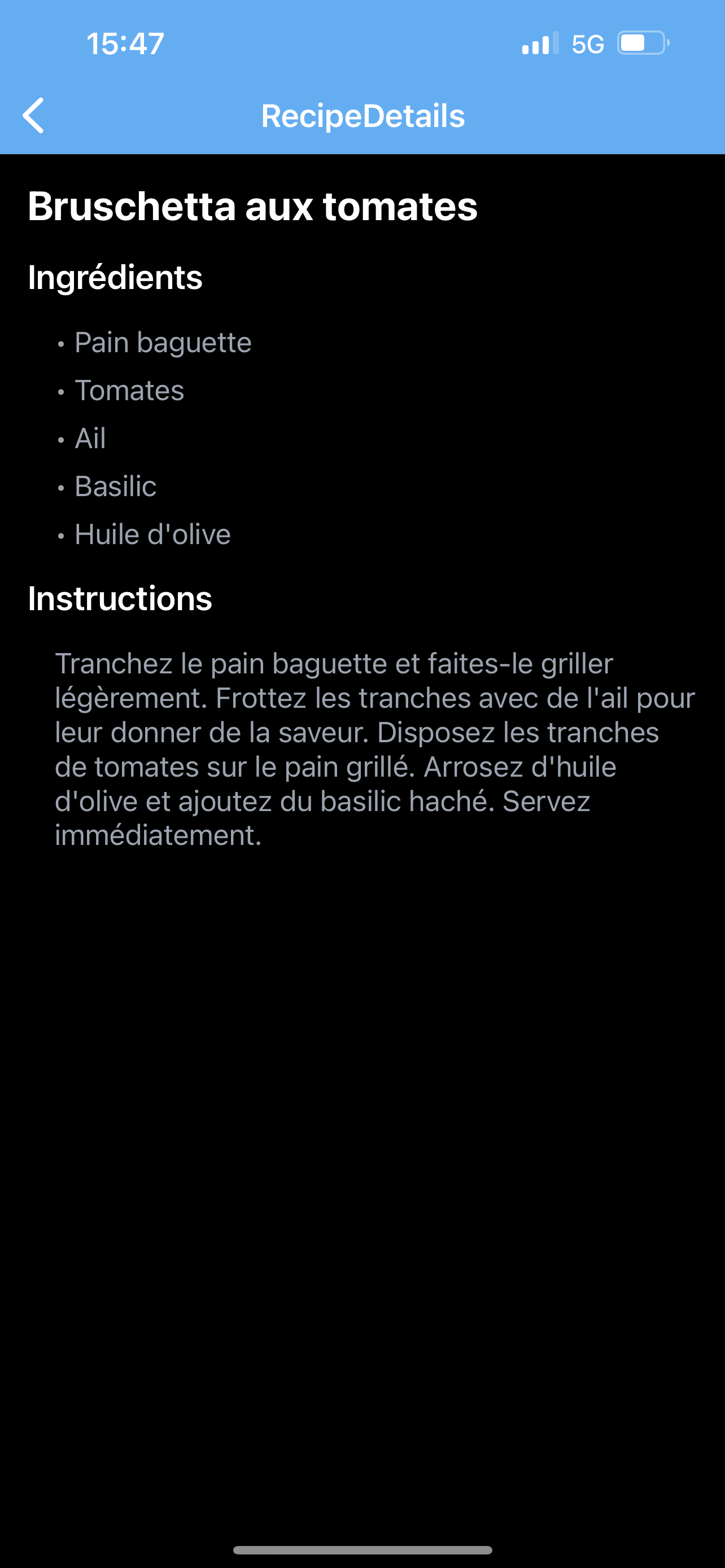Tap the 5G network indicator
725x1568 pixels.
click(586, 43)
